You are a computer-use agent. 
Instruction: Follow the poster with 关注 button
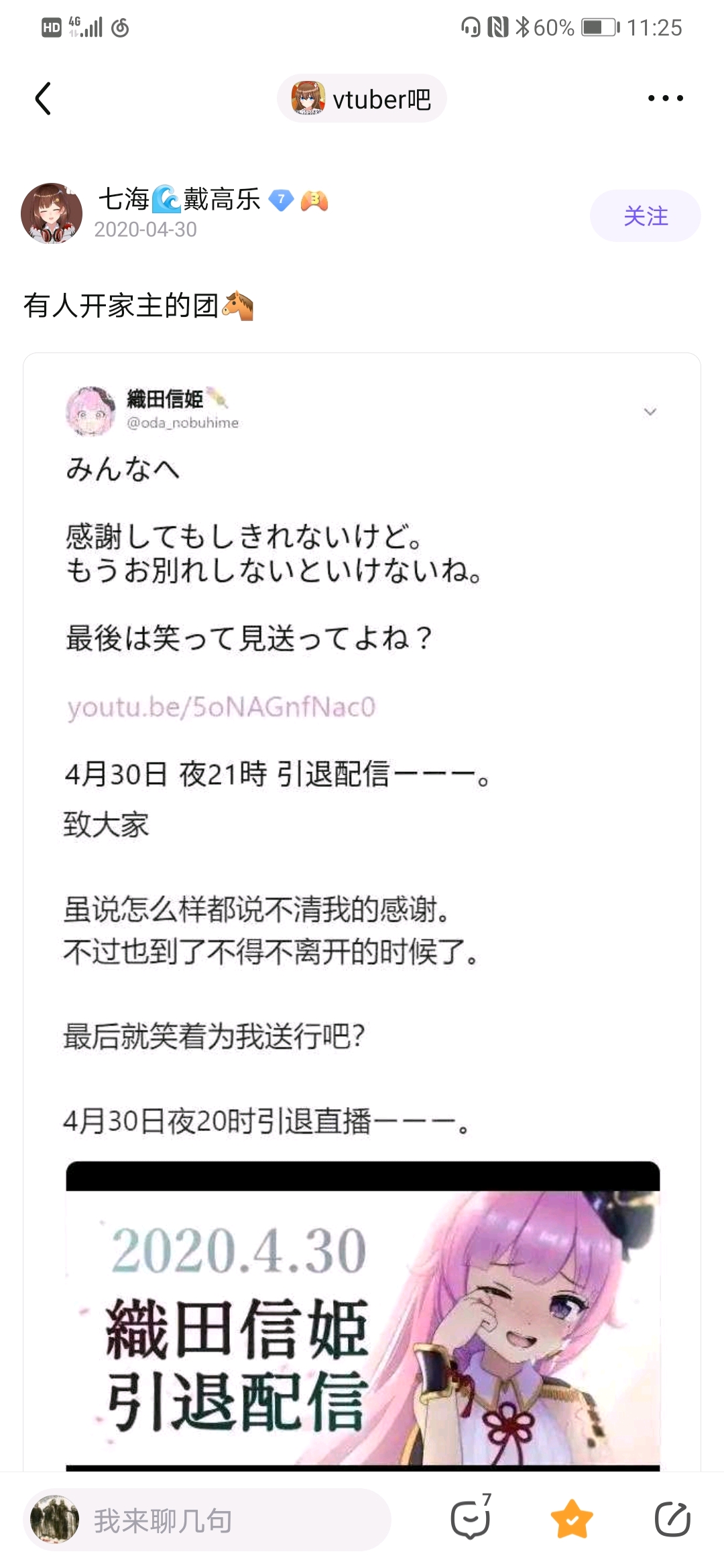646,216
